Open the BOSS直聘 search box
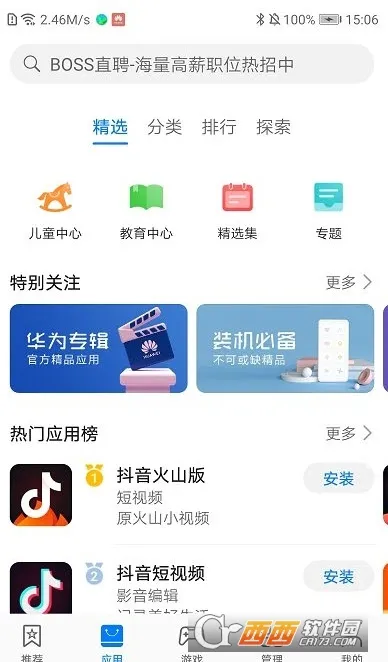Screen dimensions: 388x662 pos(192,64)
